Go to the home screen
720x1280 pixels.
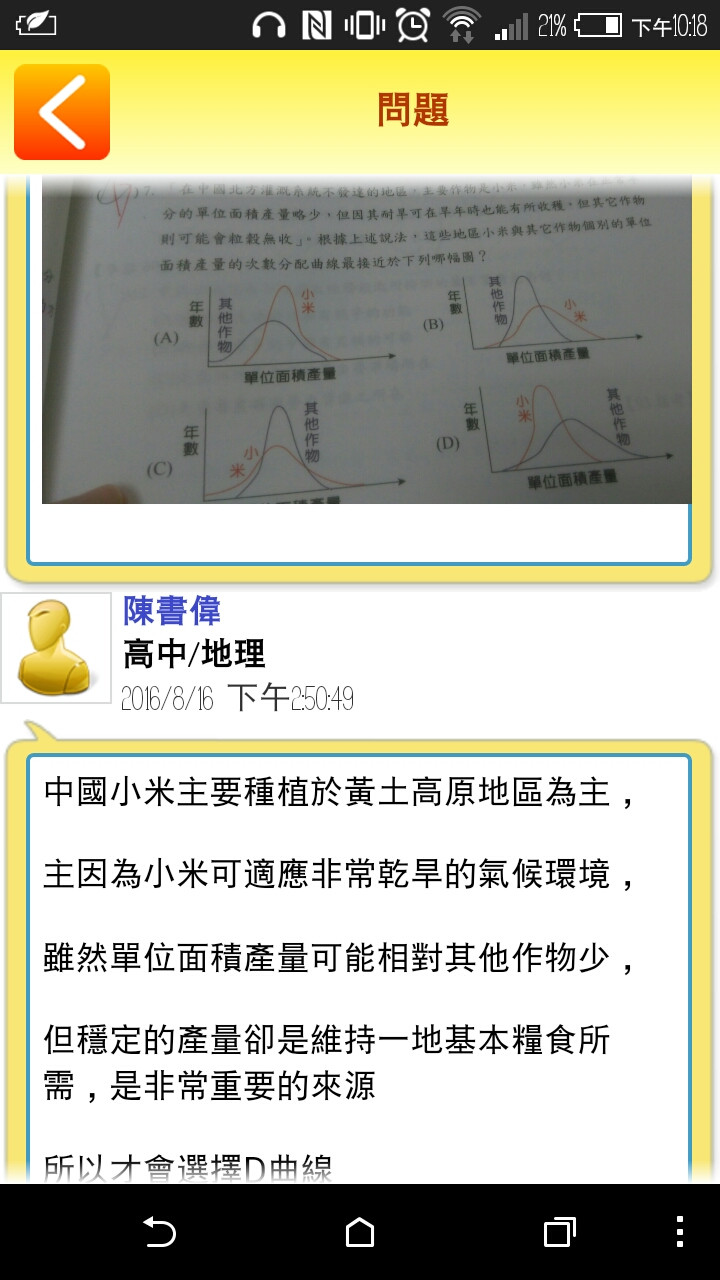pyautogui.click(x=360, y=1232)
